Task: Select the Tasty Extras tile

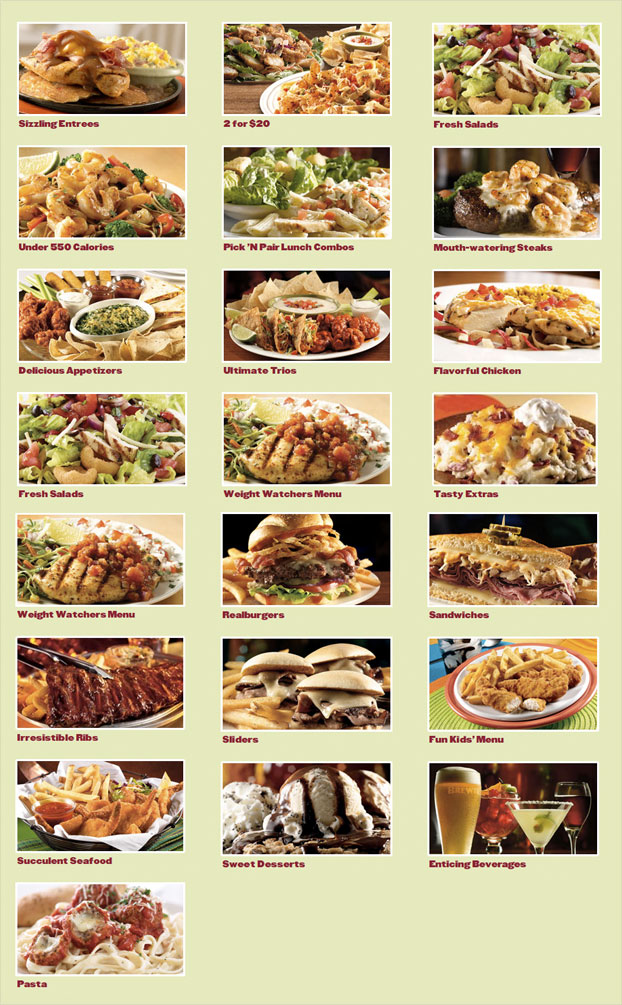Action: click(516, 438)
